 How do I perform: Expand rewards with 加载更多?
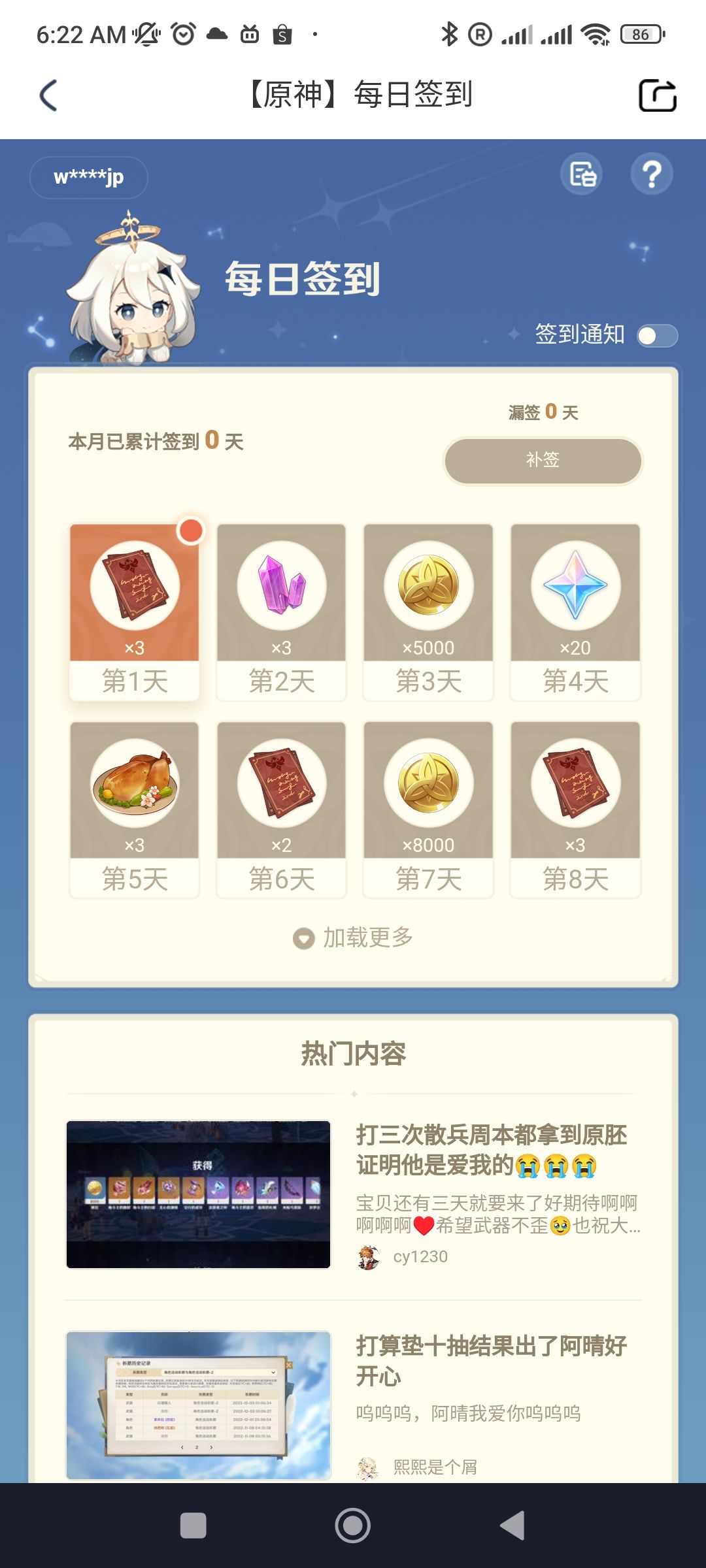click(x=353, y=938)
